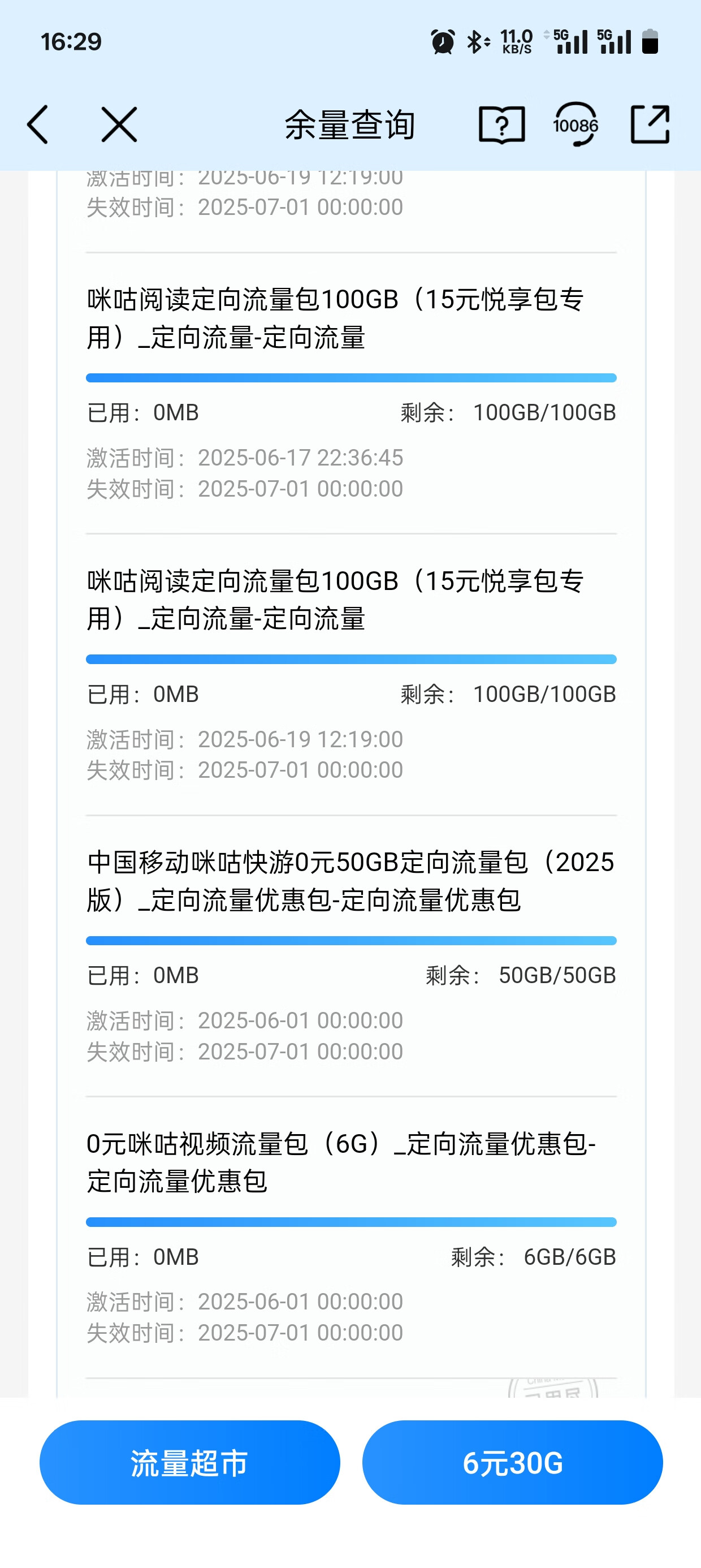The image size is (701, 1568).
Task: Go back using the arrow icon
Action: click(38, 125)
